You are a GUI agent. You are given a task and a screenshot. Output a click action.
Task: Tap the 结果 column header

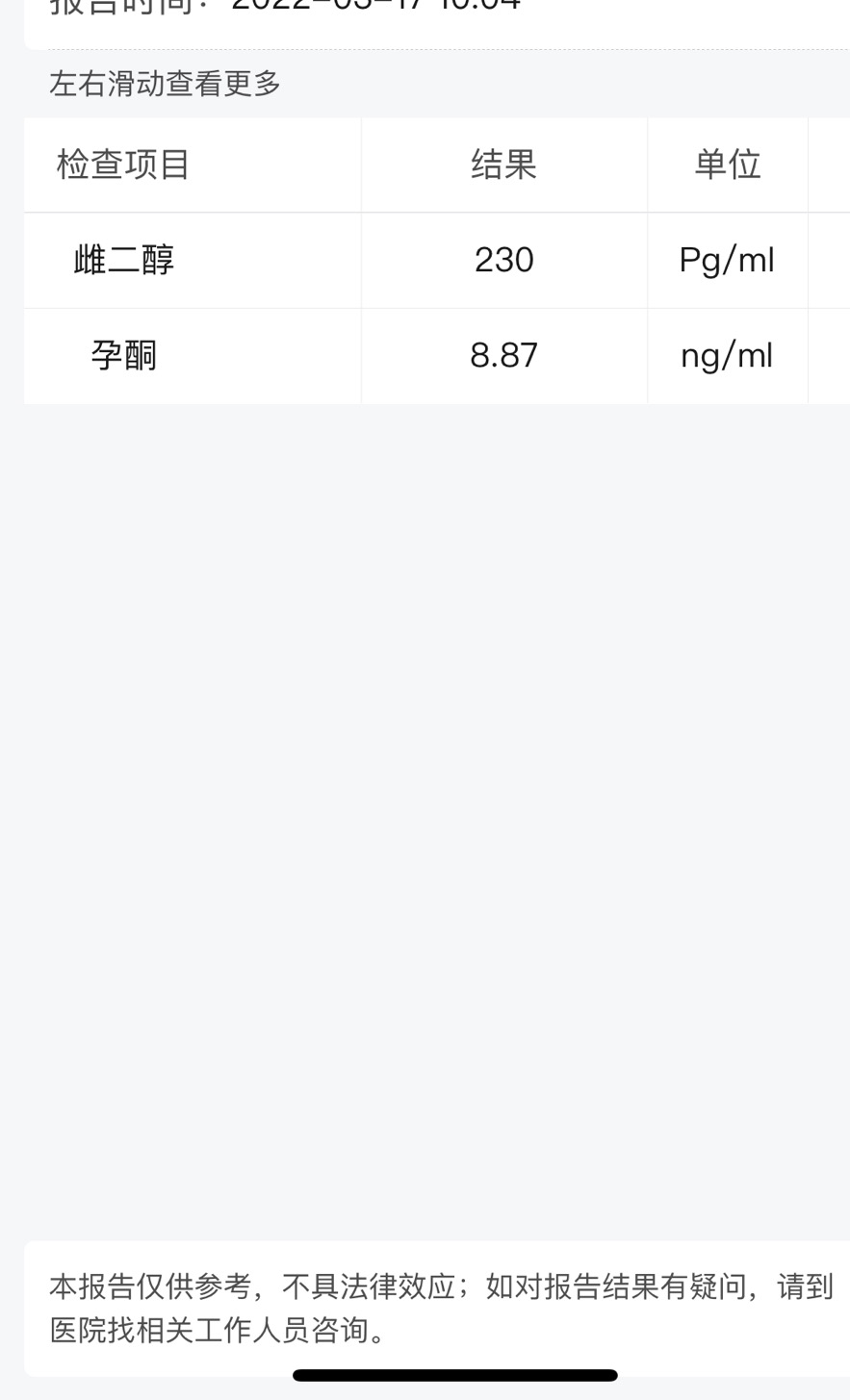pyautogui.click(x=503, y=164)
